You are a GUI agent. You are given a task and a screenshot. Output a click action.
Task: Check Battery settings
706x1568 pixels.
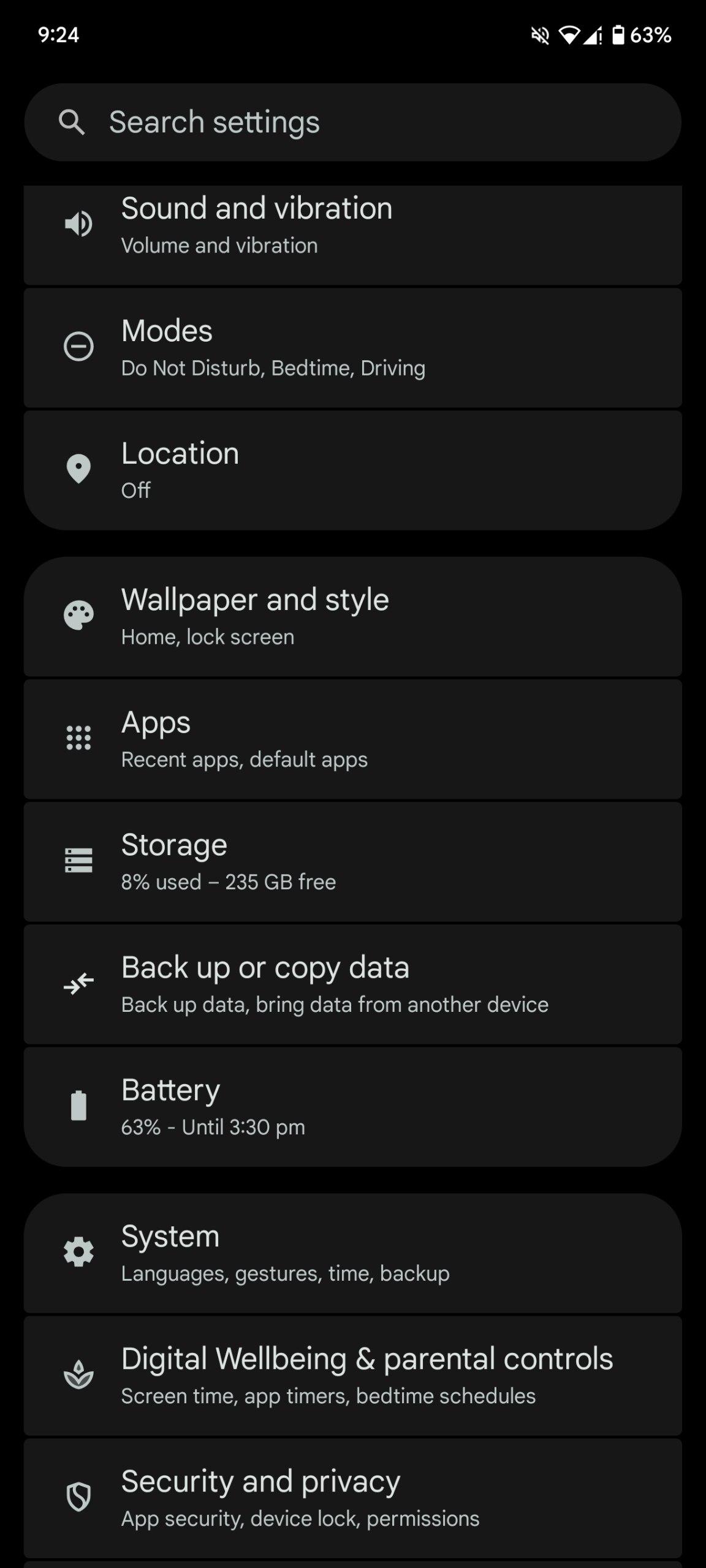(x=352, y=1107)
